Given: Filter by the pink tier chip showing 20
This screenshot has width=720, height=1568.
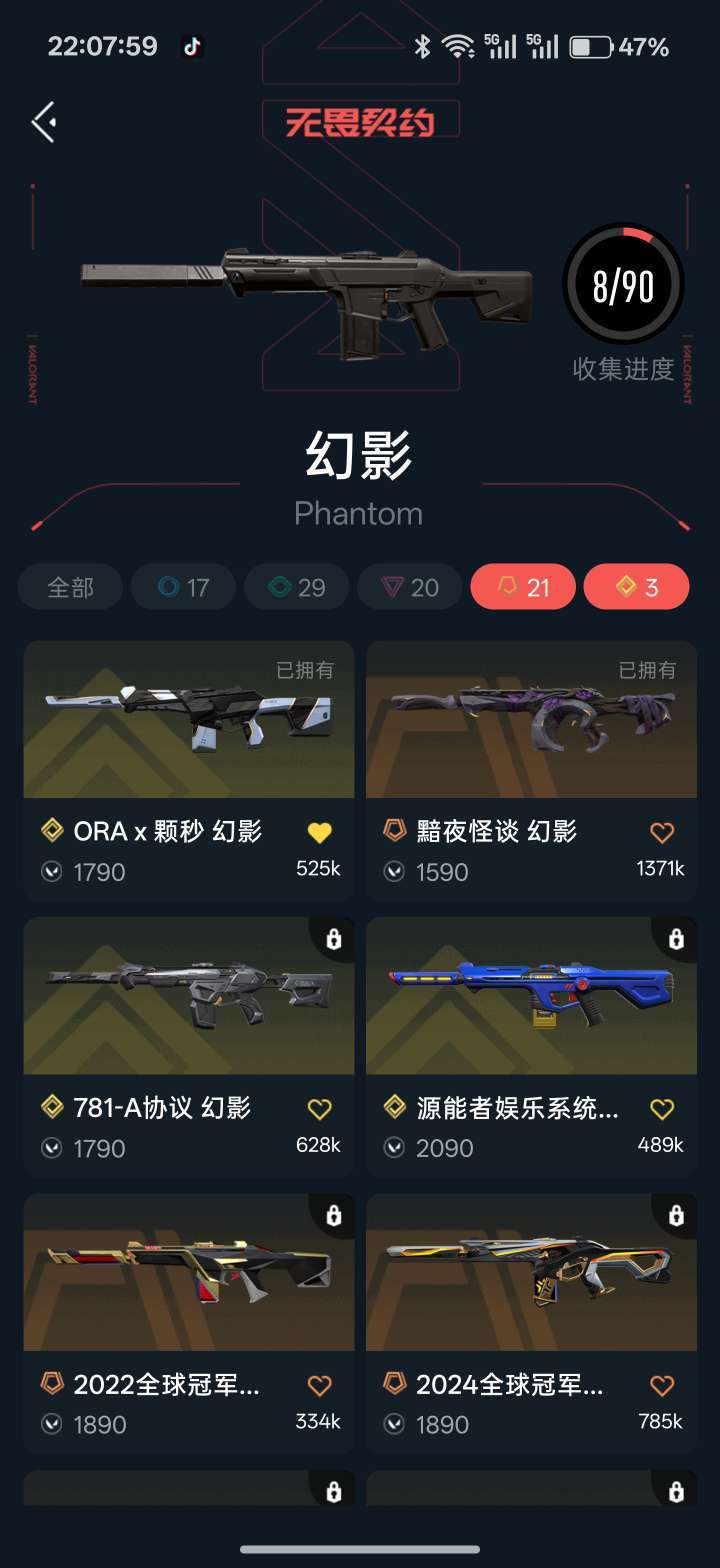Looking at the screenshot, I should coord(410,587).
